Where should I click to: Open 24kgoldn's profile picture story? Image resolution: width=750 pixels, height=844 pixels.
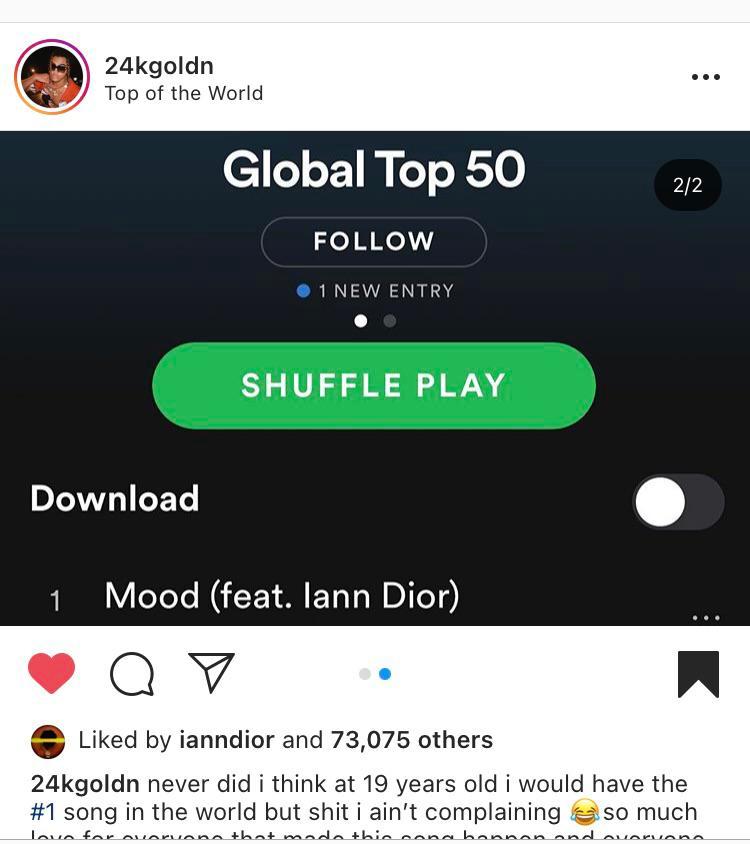coord(52,77)
